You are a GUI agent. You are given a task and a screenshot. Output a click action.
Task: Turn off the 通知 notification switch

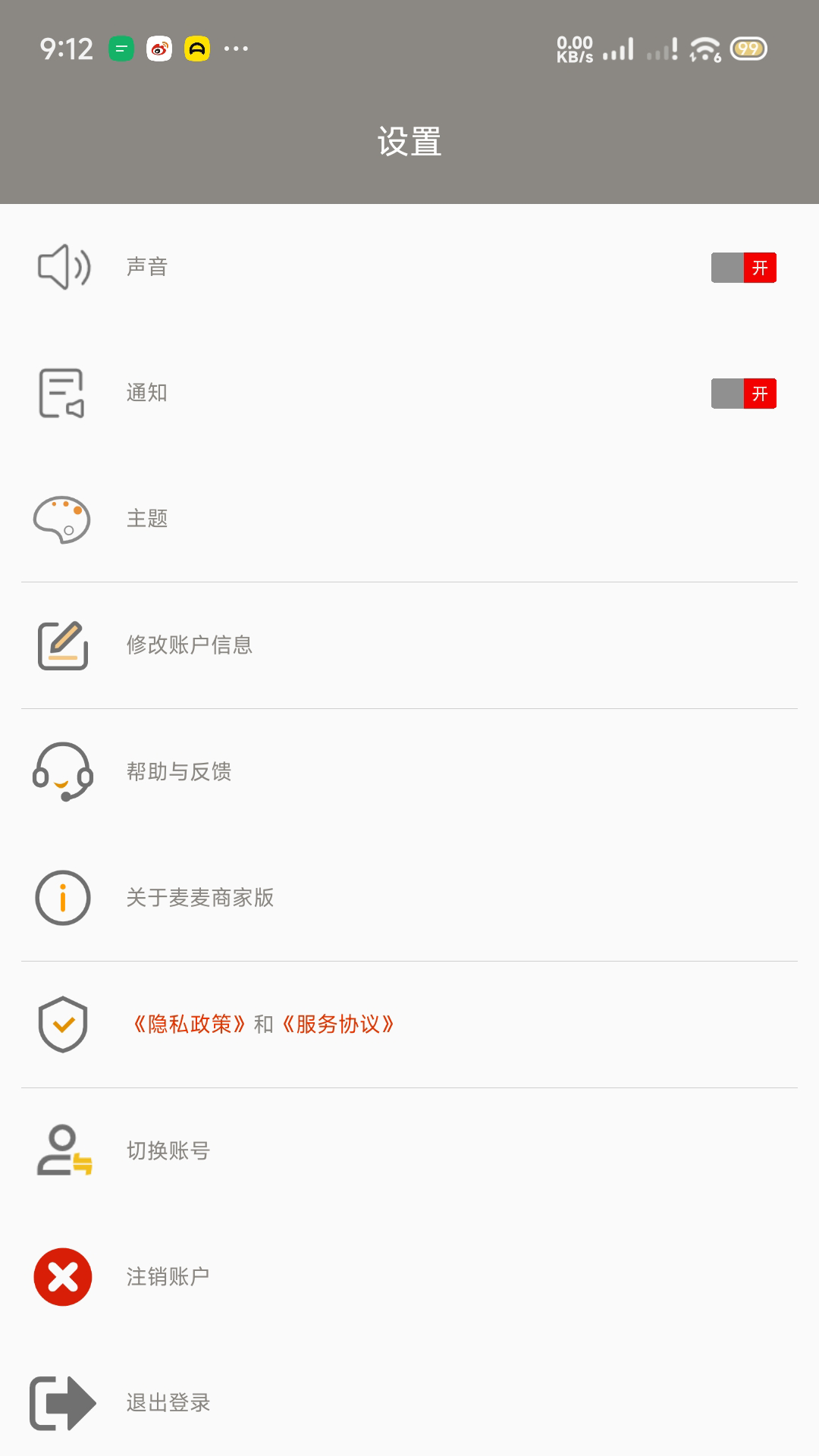(x=743, y=394)
